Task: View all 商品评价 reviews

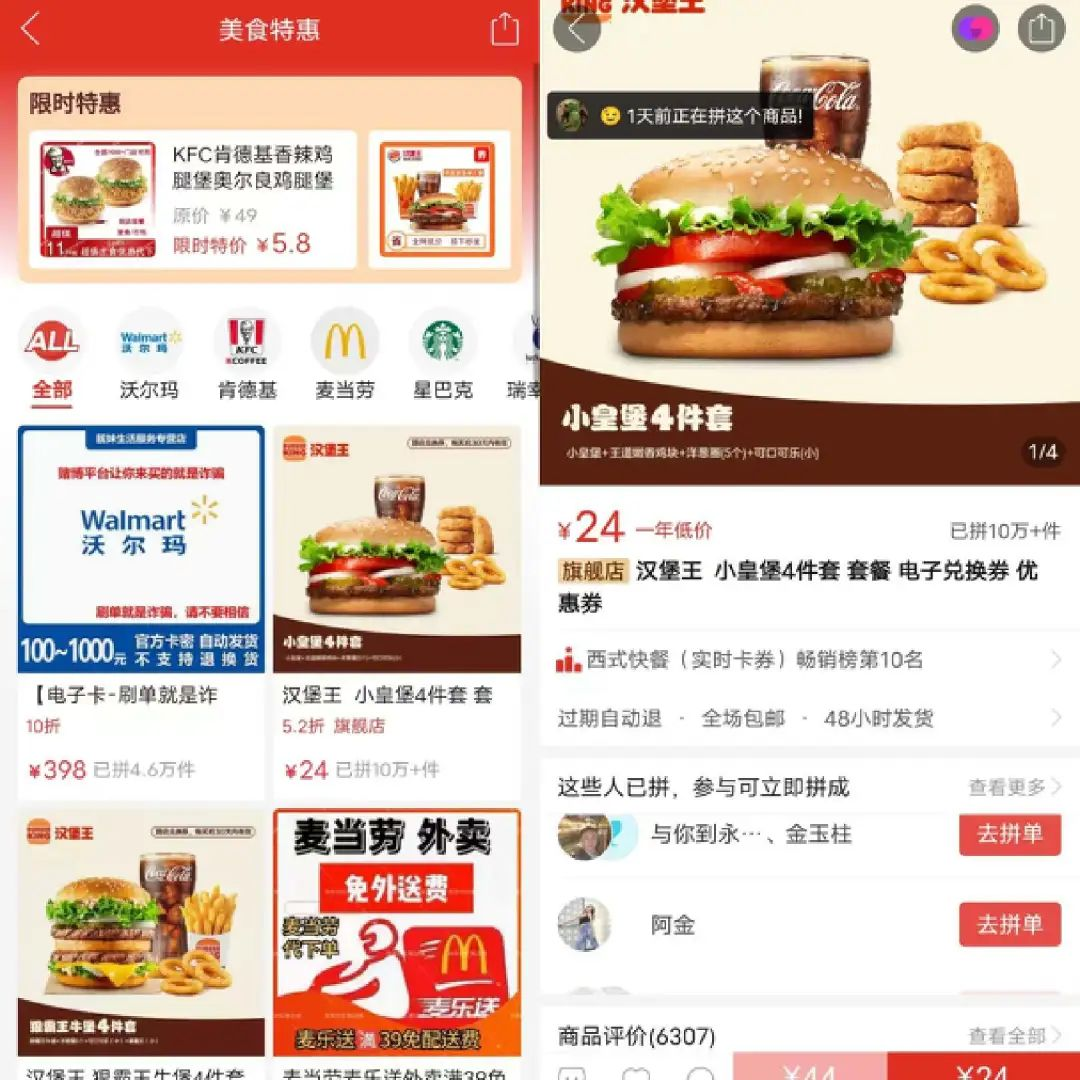Action: pos(1014,1036)
